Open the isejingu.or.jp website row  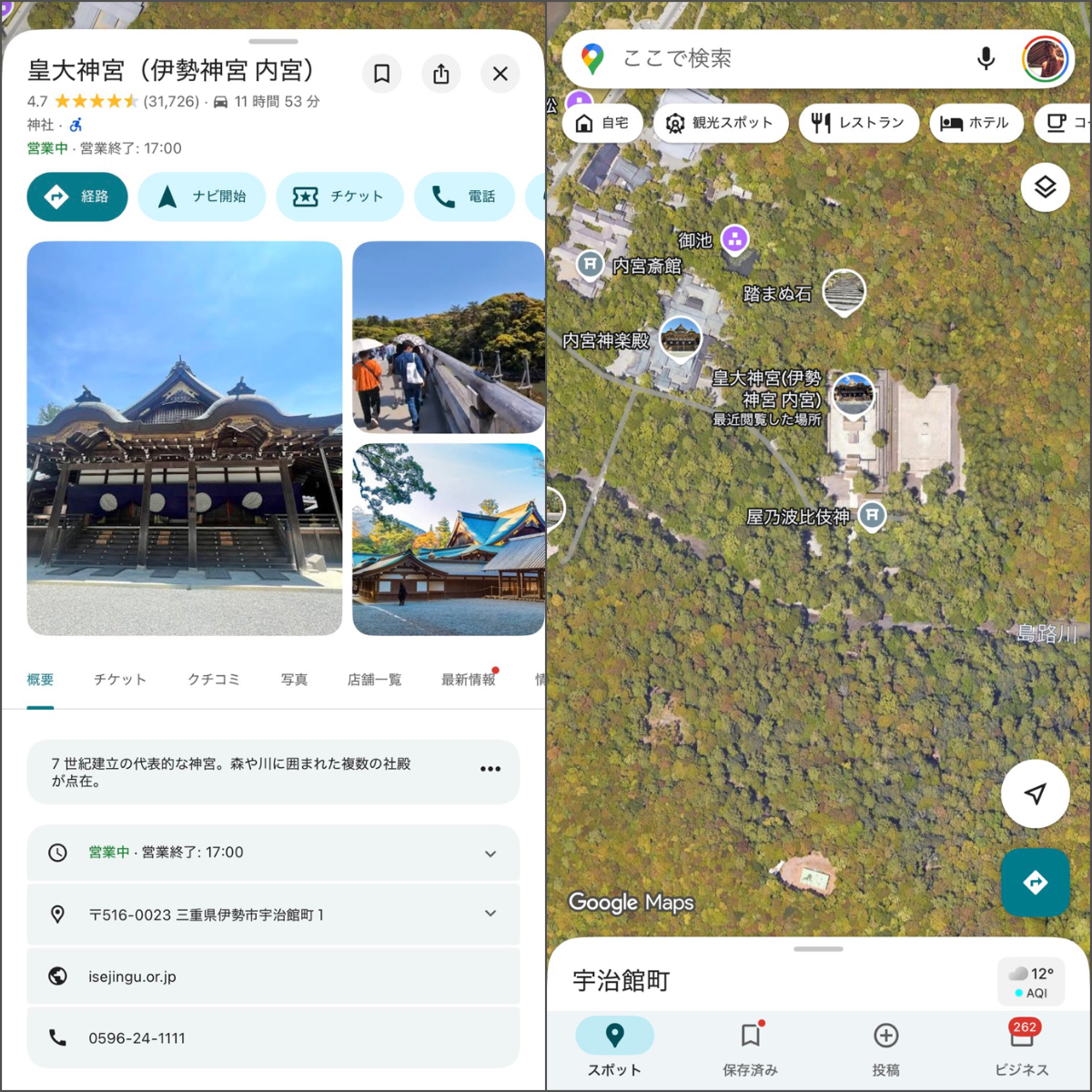pos(273,976)
